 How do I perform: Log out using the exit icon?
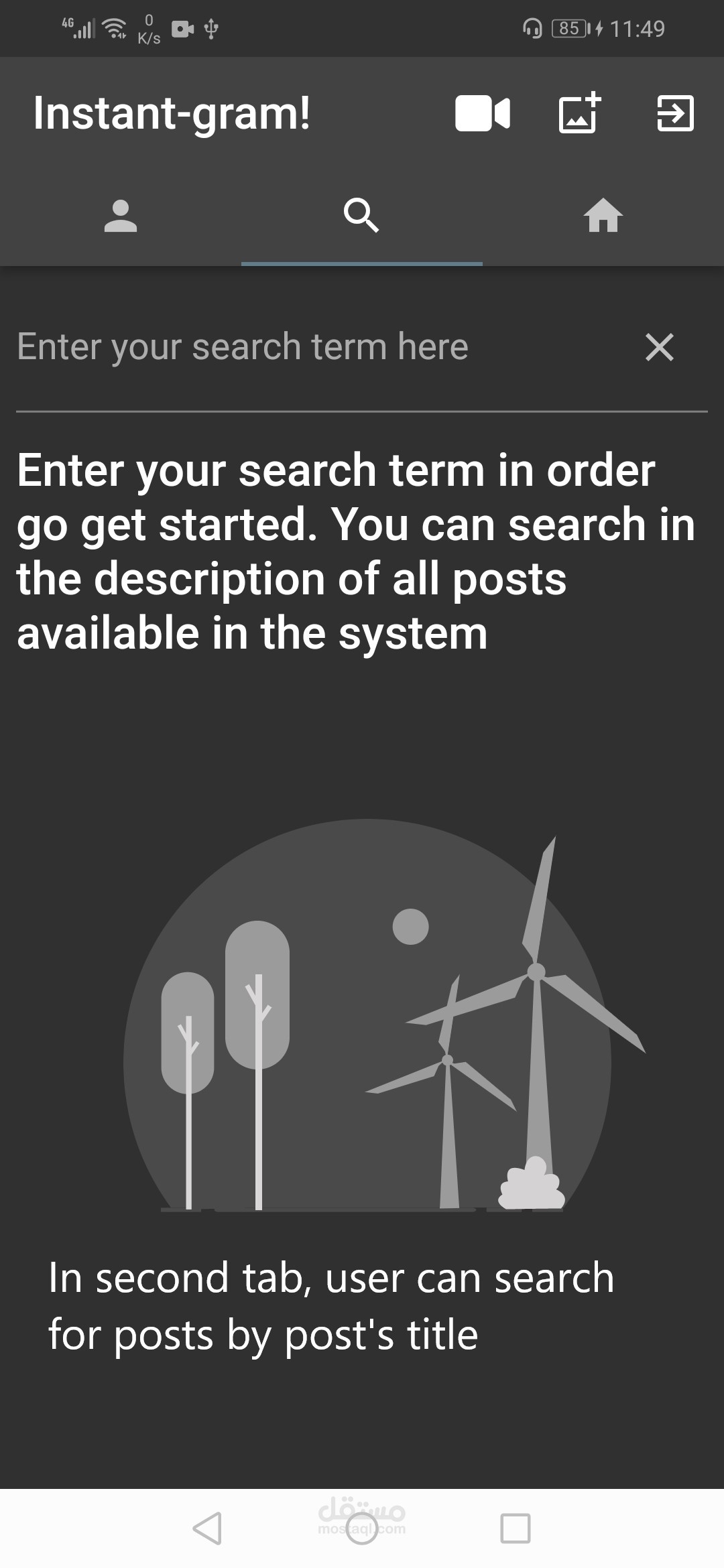point(674,113)
